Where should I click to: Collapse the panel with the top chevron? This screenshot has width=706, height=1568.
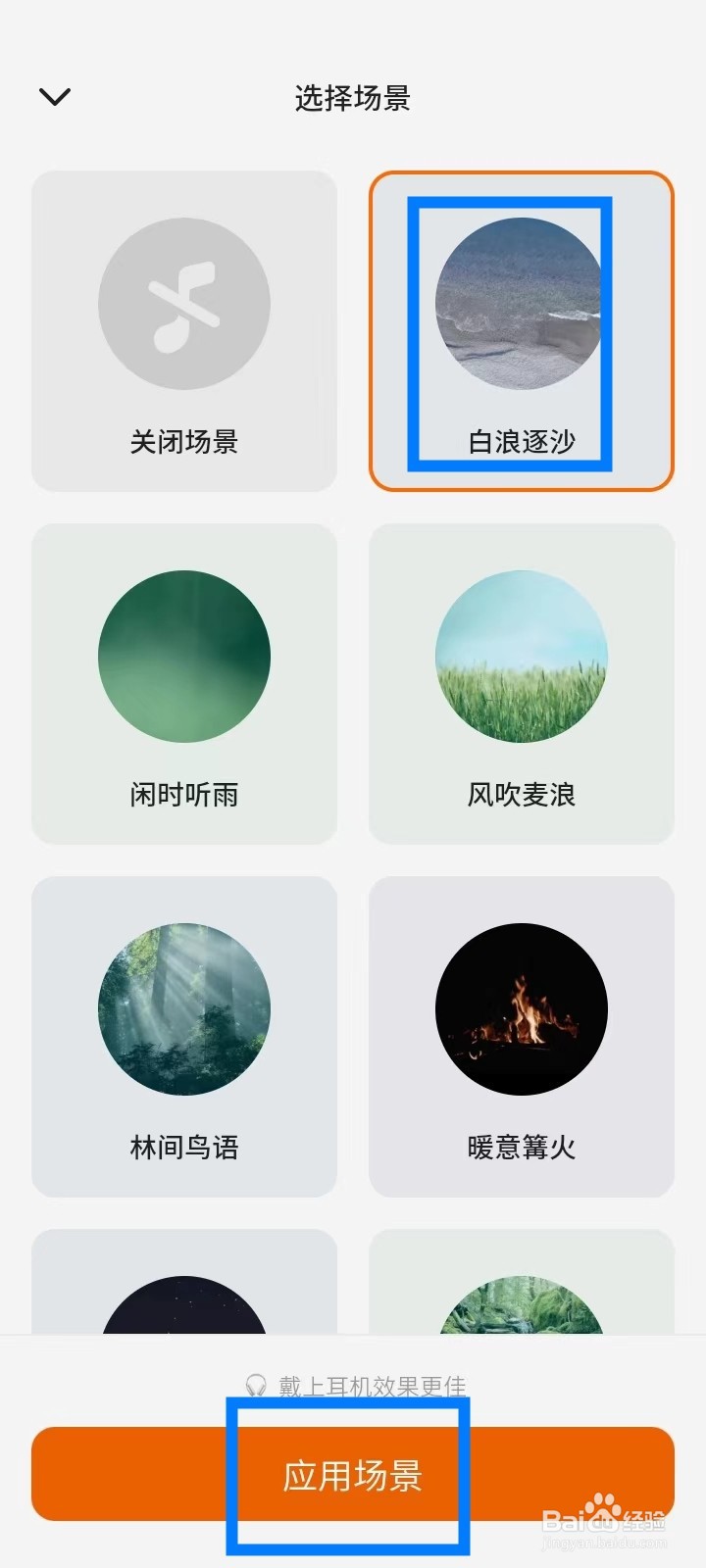54,96
